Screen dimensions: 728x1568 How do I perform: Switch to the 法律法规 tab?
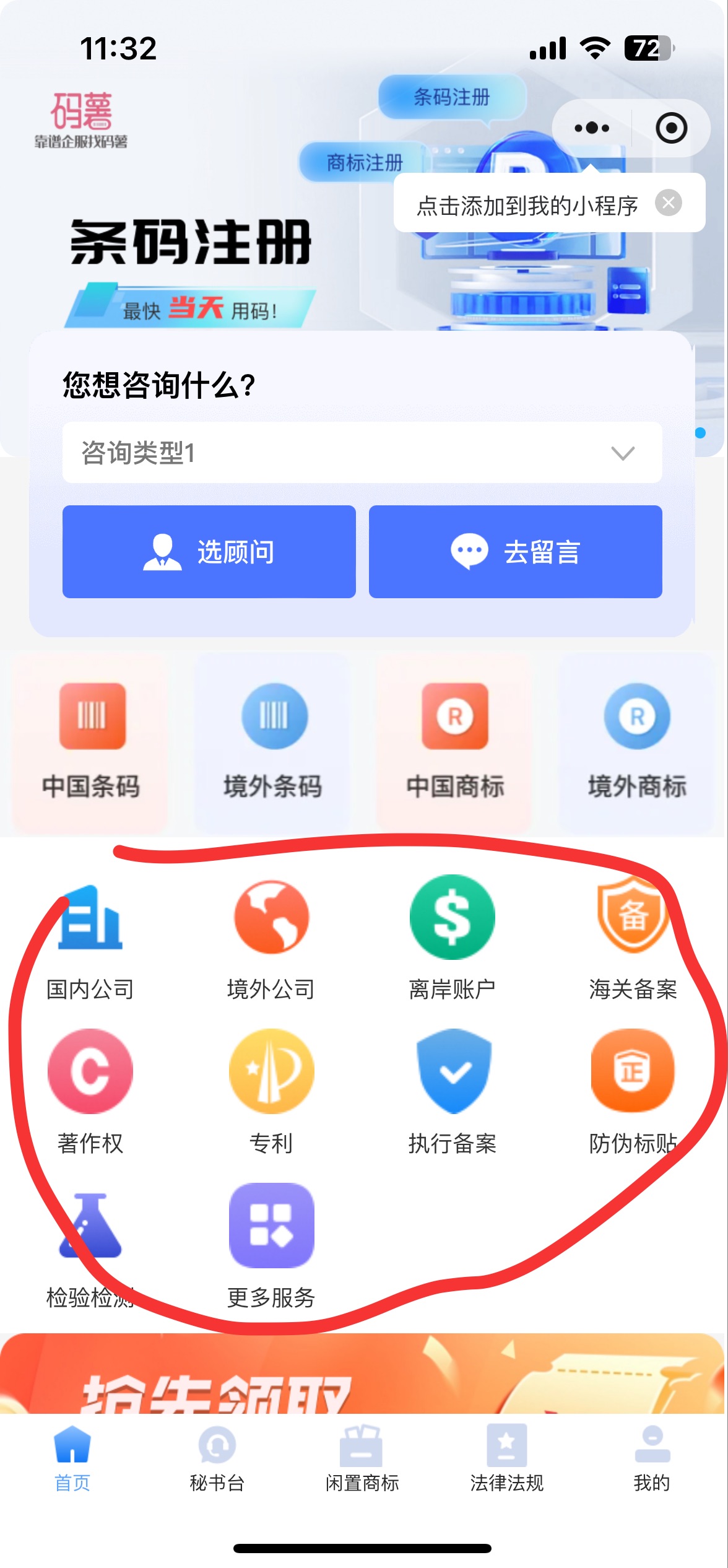pos(506,1458)
